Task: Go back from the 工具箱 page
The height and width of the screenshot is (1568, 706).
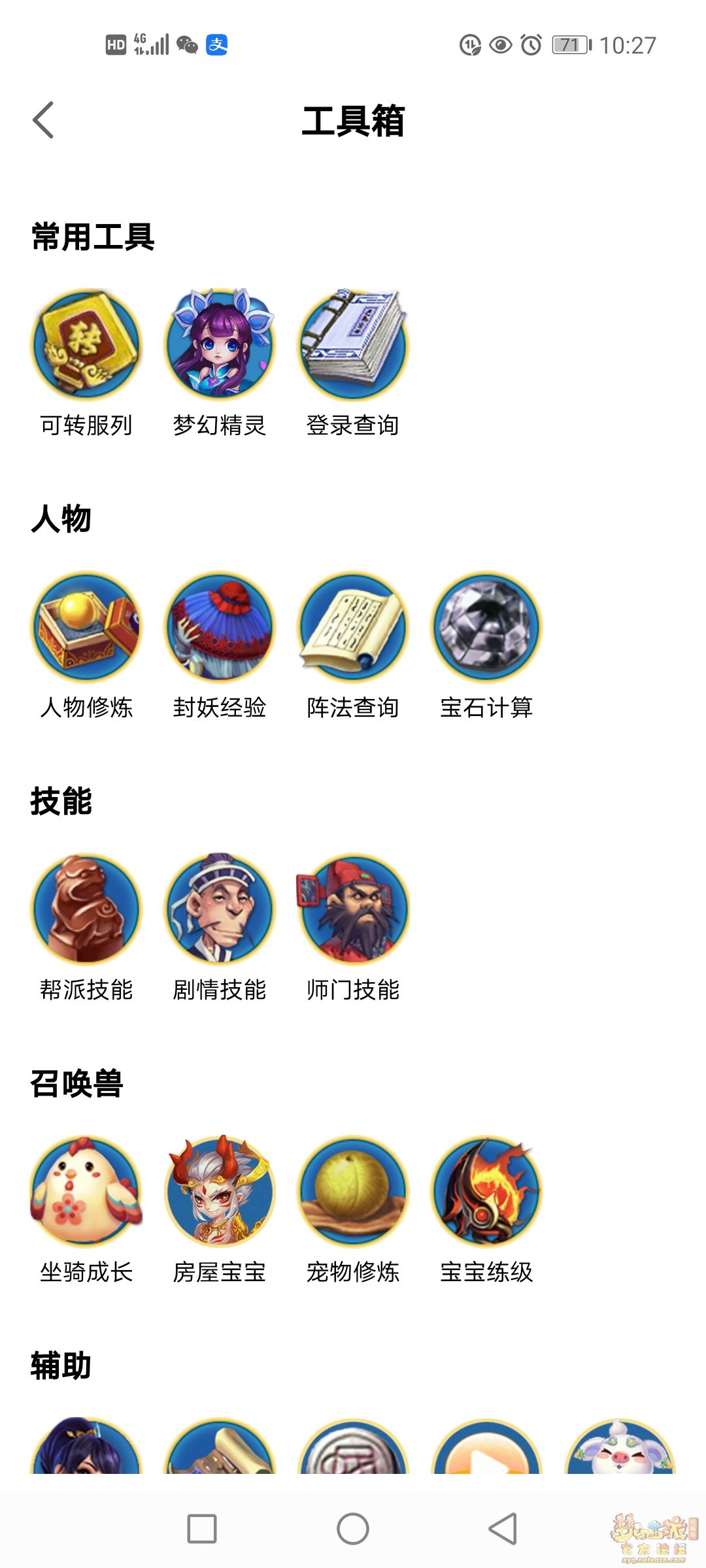Action: (x=43, y=120)
